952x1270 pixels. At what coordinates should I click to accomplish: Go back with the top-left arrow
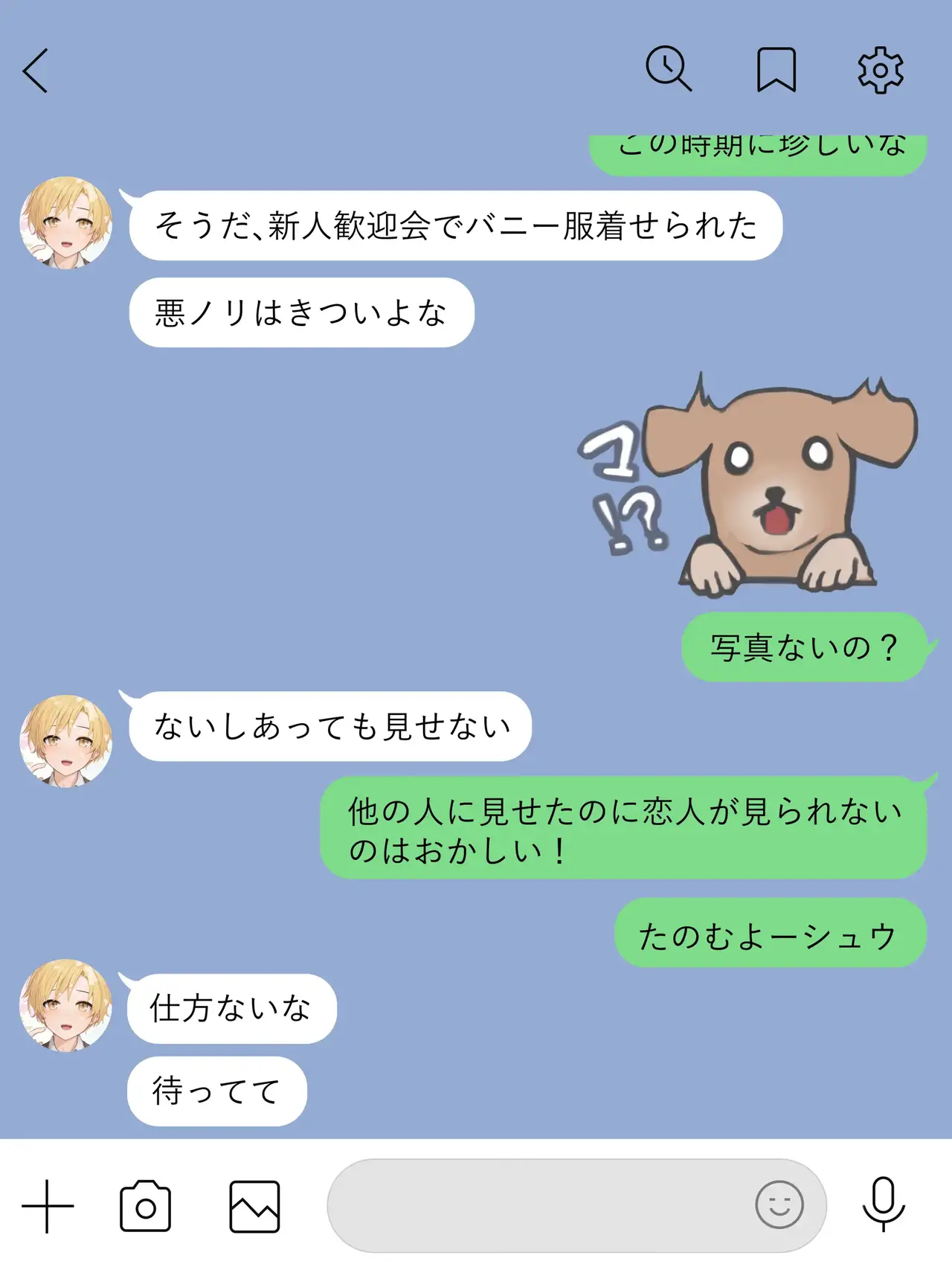click(x=36, y=71)
